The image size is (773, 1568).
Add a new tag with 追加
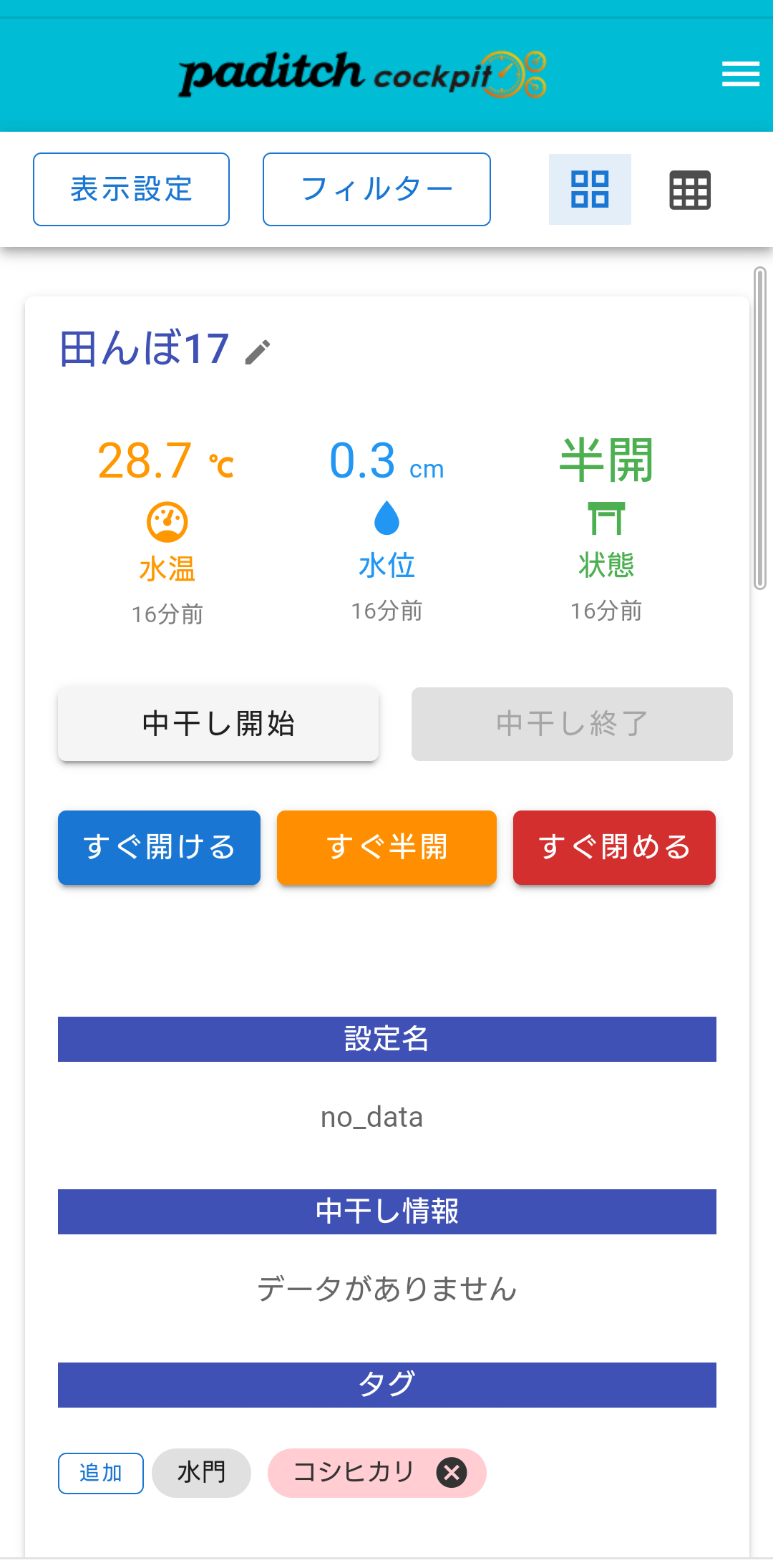[x=101, y=1473]
